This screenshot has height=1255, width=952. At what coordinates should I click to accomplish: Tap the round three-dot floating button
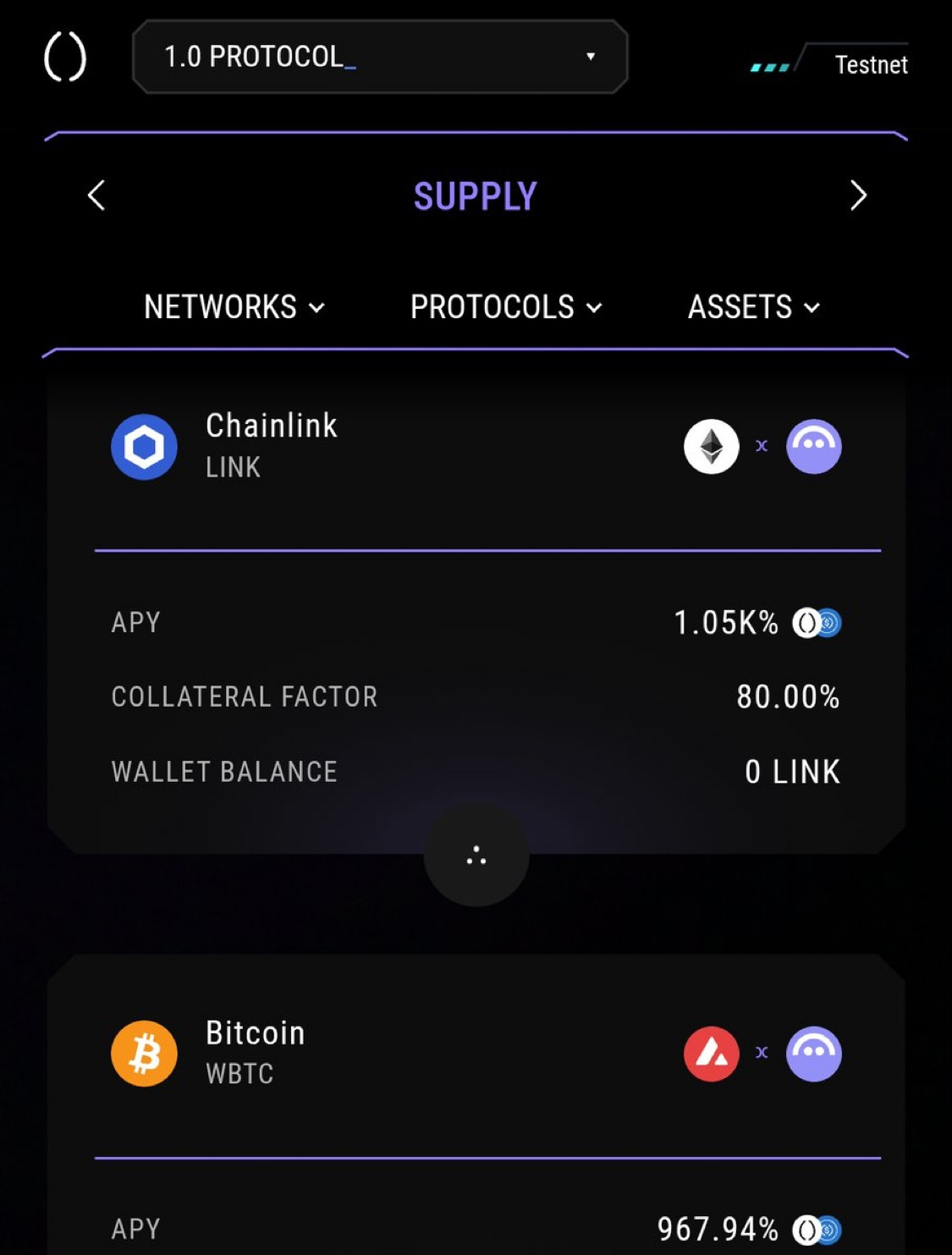click(476, 856)
